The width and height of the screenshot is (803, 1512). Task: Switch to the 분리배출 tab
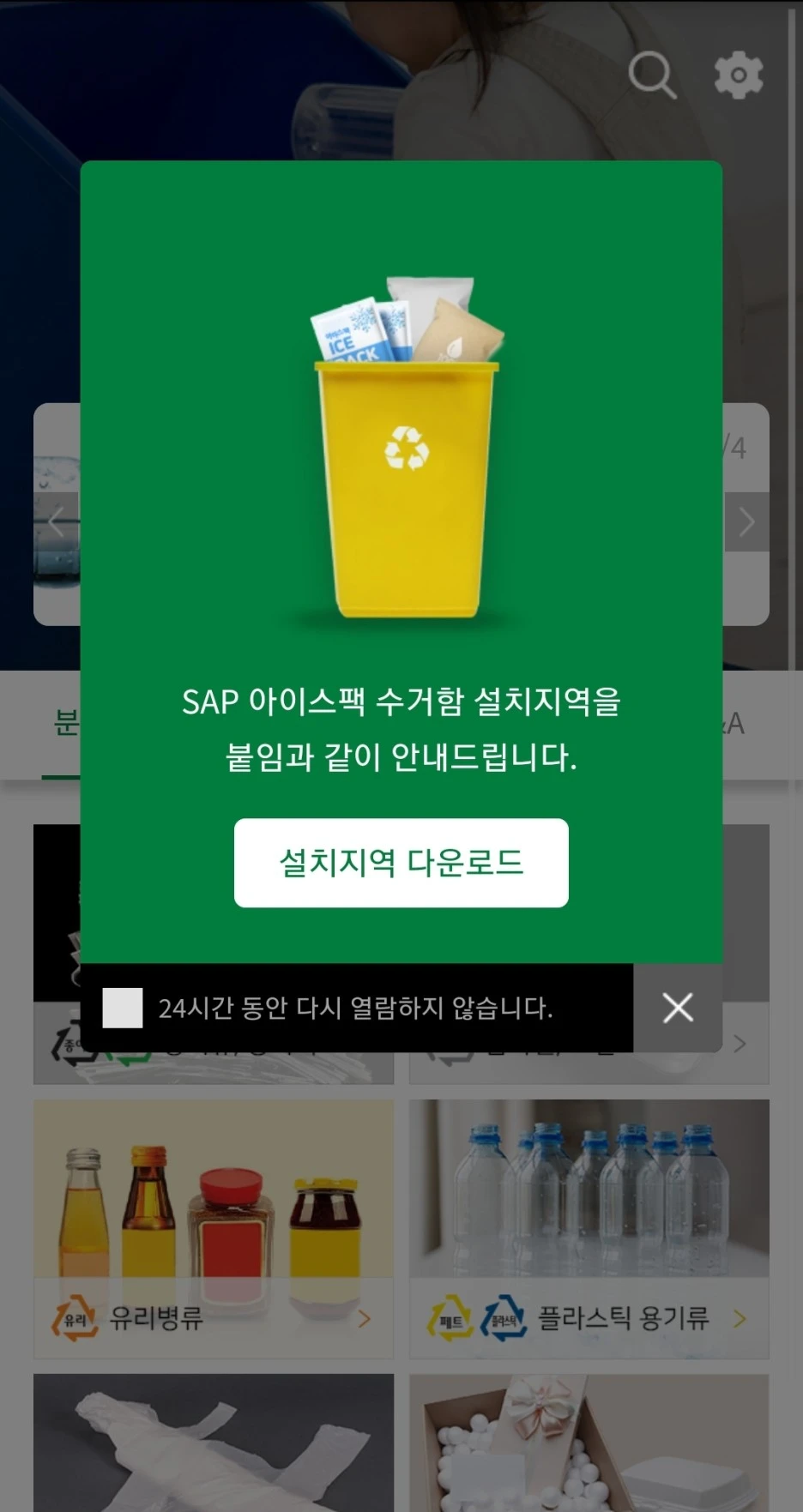69,725
